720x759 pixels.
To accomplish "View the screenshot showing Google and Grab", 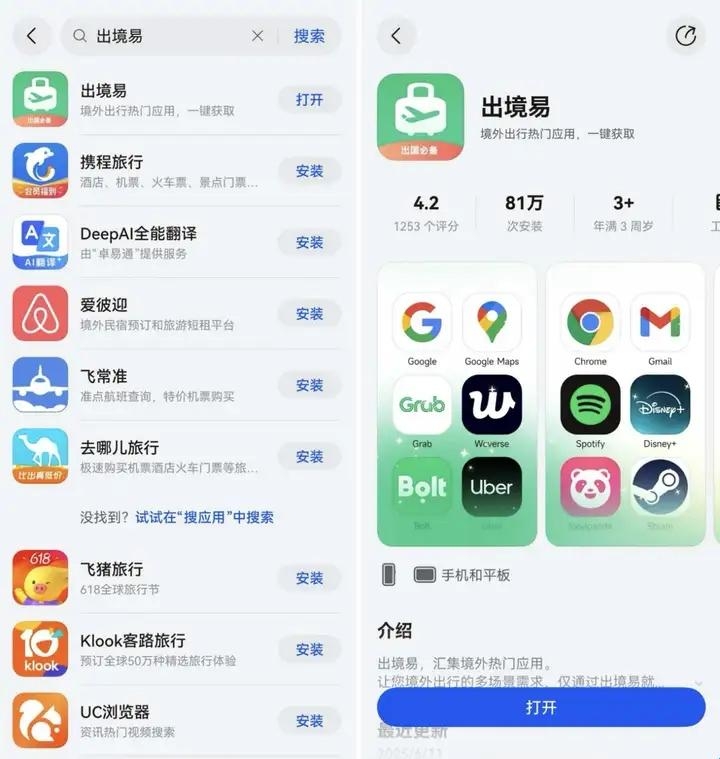I will click(456, 405).
